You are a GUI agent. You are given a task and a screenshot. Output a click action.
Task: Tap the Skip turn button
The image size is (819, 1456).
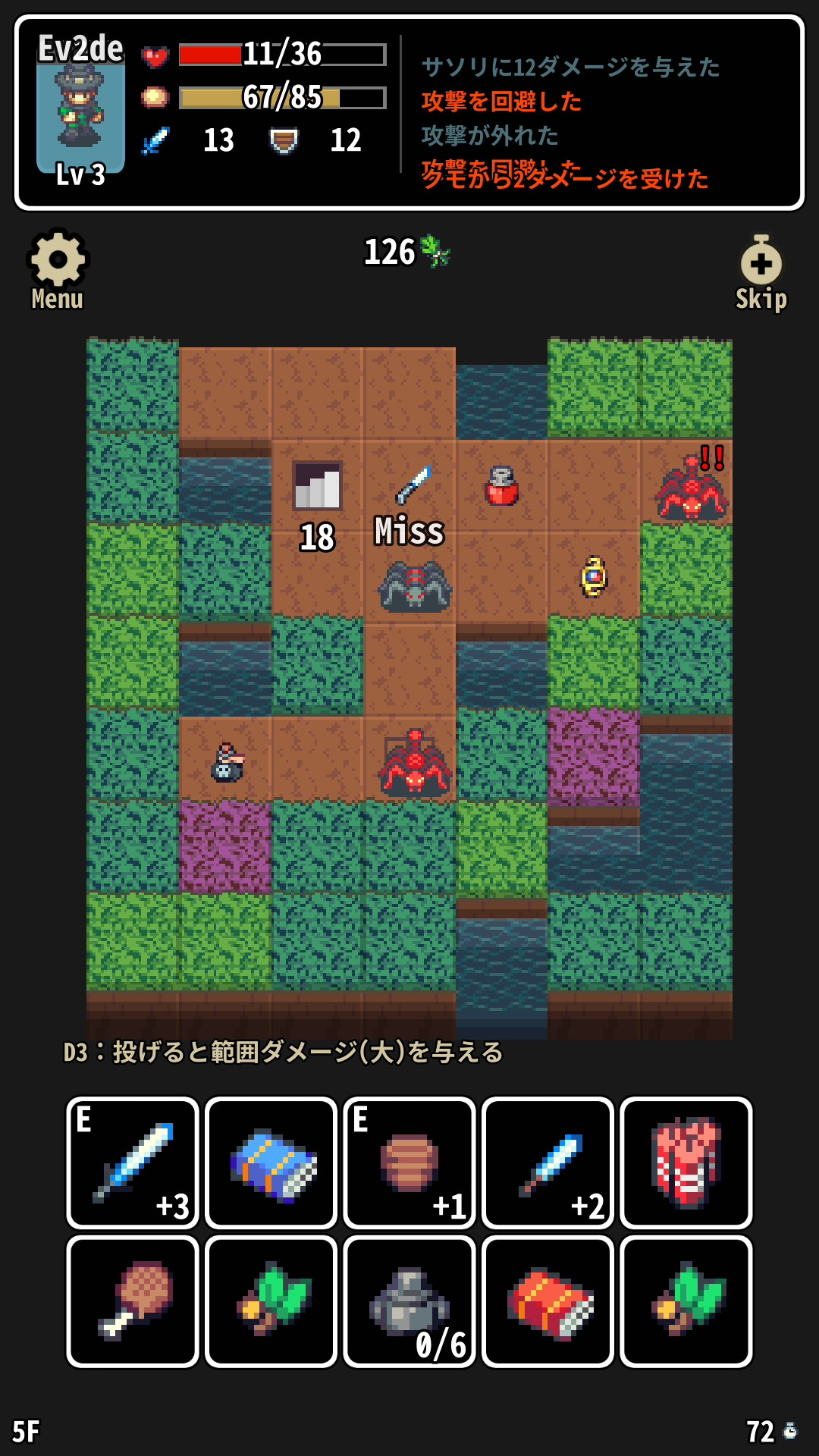pyautogui.click(x=761, y=273)
